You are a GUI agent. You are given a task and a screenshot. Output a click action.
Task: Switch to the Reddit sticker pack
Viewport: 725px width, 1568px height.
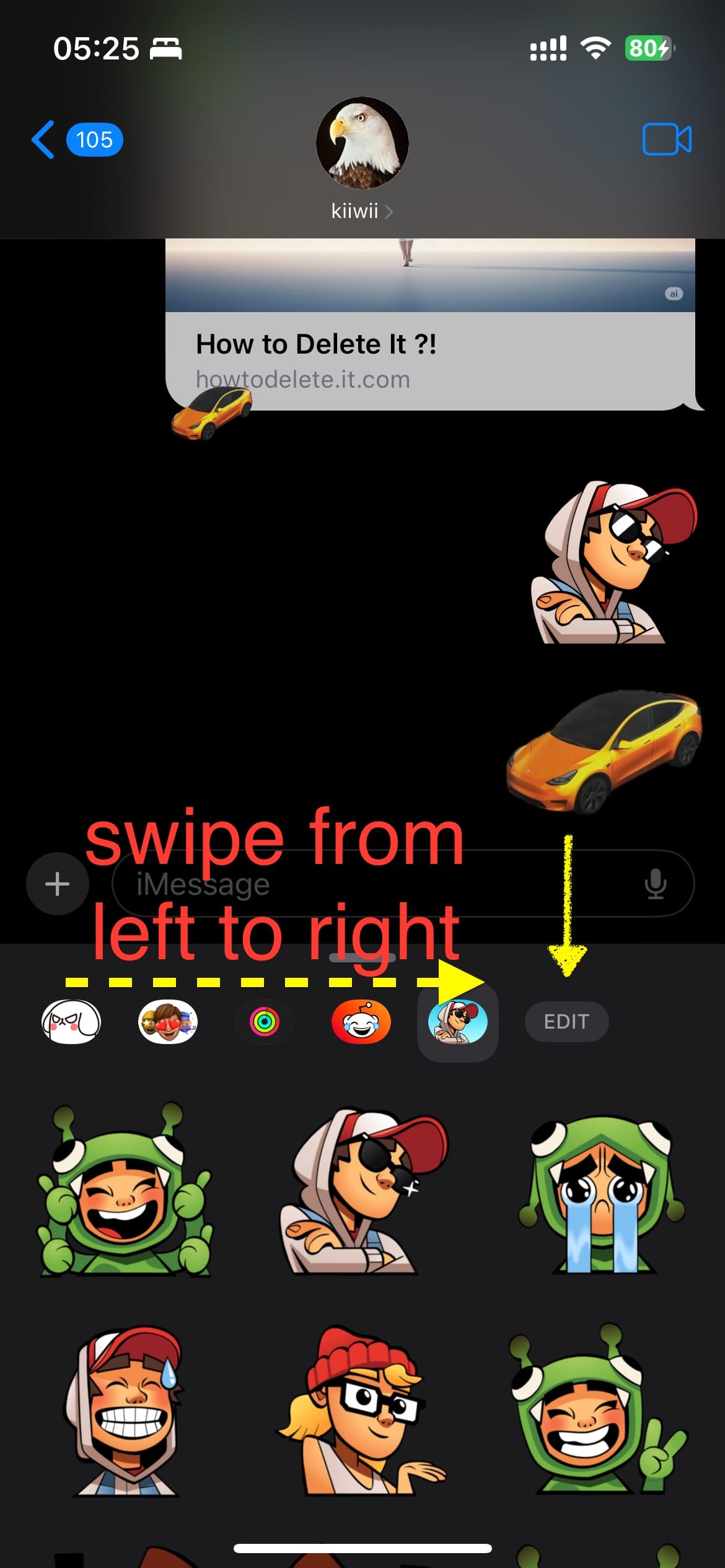tap(361, 1021)
